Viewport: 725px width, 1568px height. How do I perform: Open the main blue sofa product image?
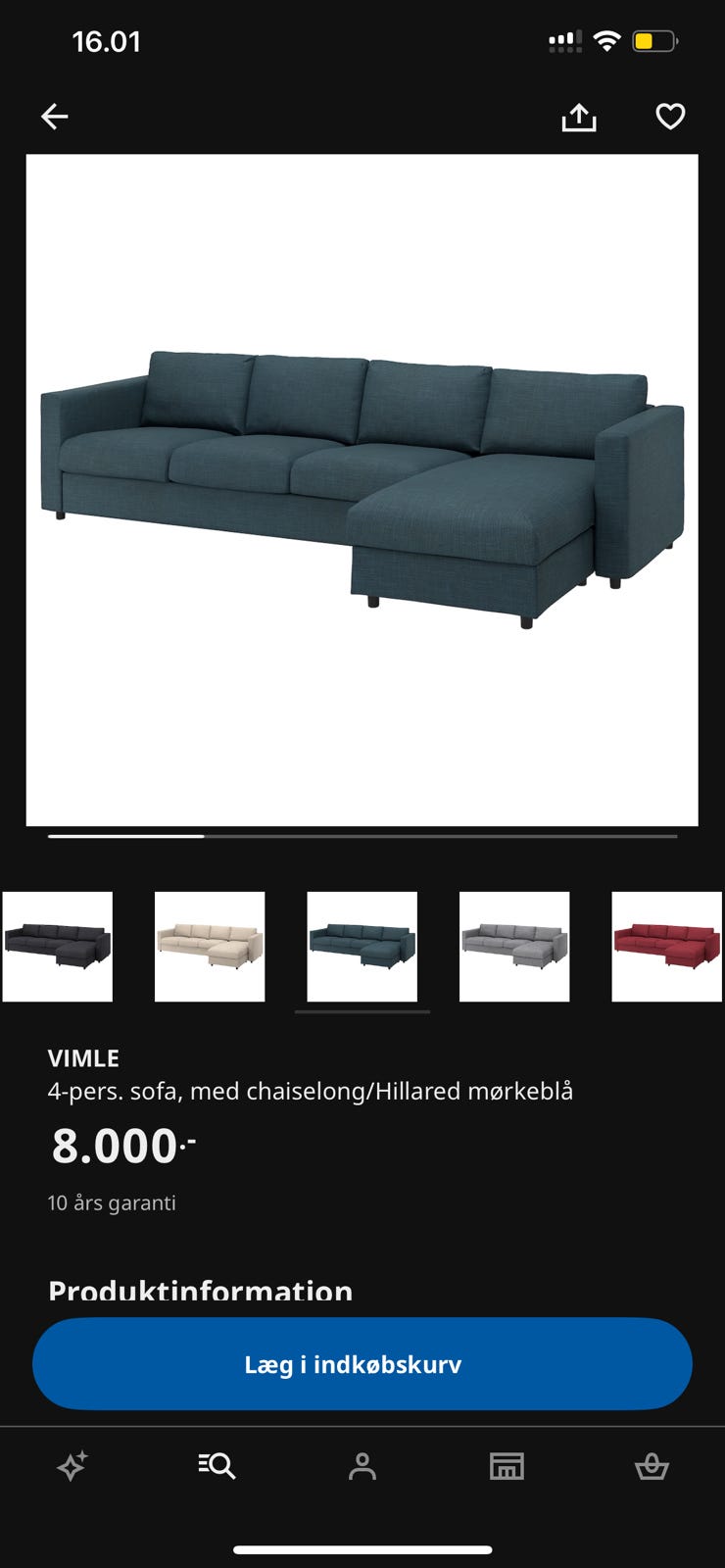[362, 489]
